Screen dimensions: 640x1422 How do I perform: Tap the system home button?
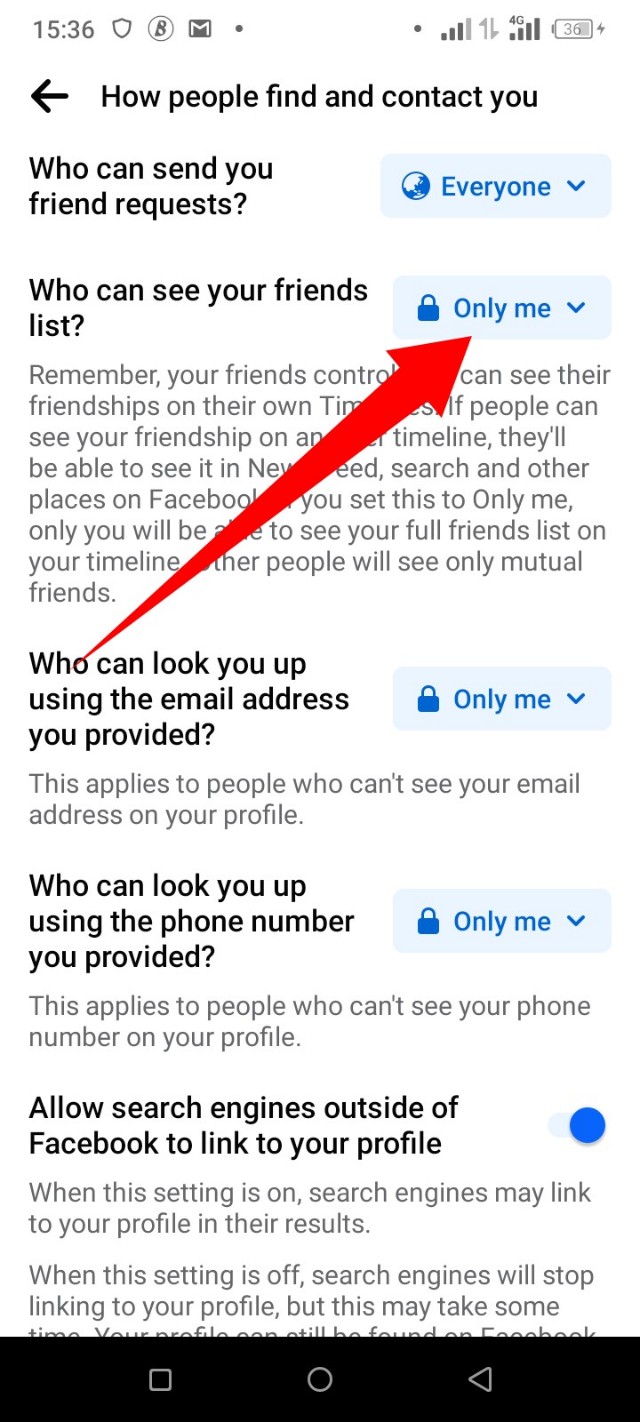coord(320,1380)
